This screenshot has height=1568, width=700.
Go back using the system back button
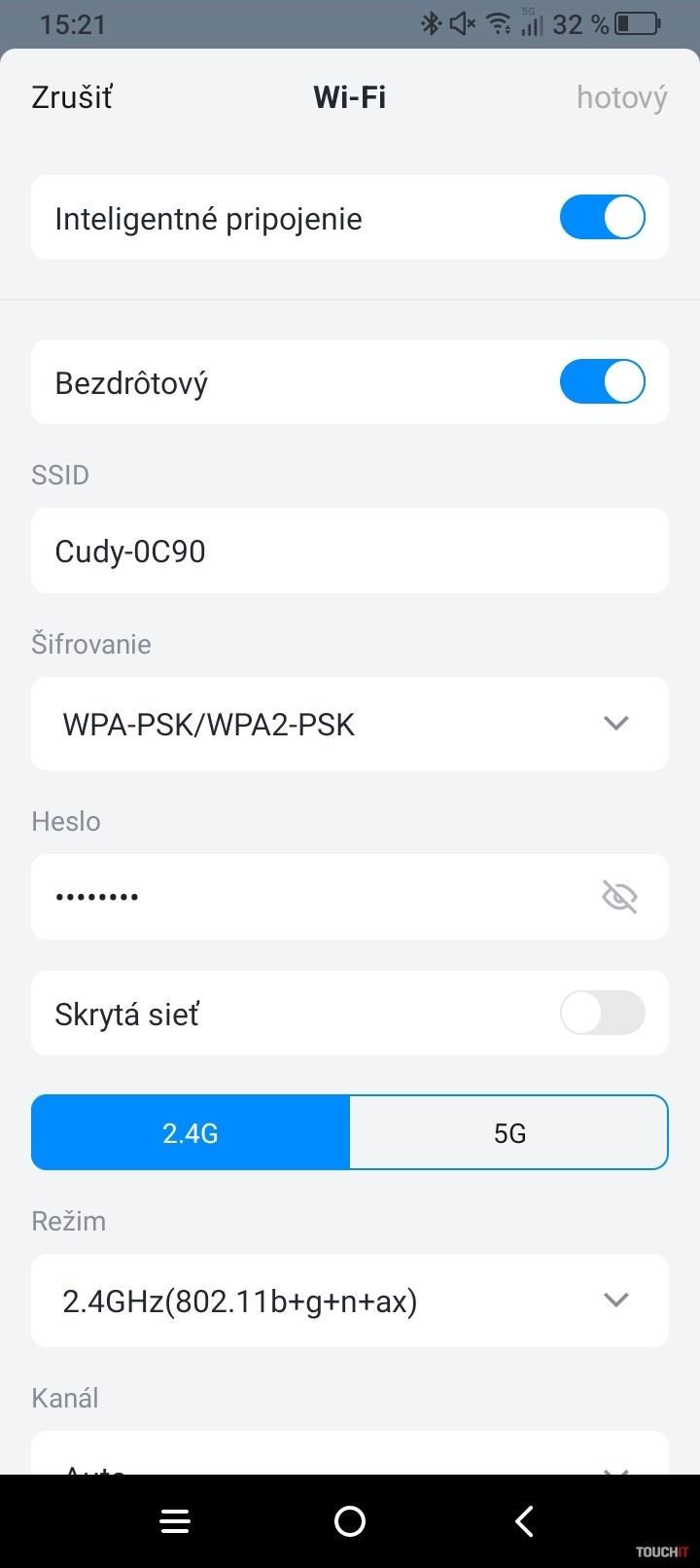tap(524, 1521)
